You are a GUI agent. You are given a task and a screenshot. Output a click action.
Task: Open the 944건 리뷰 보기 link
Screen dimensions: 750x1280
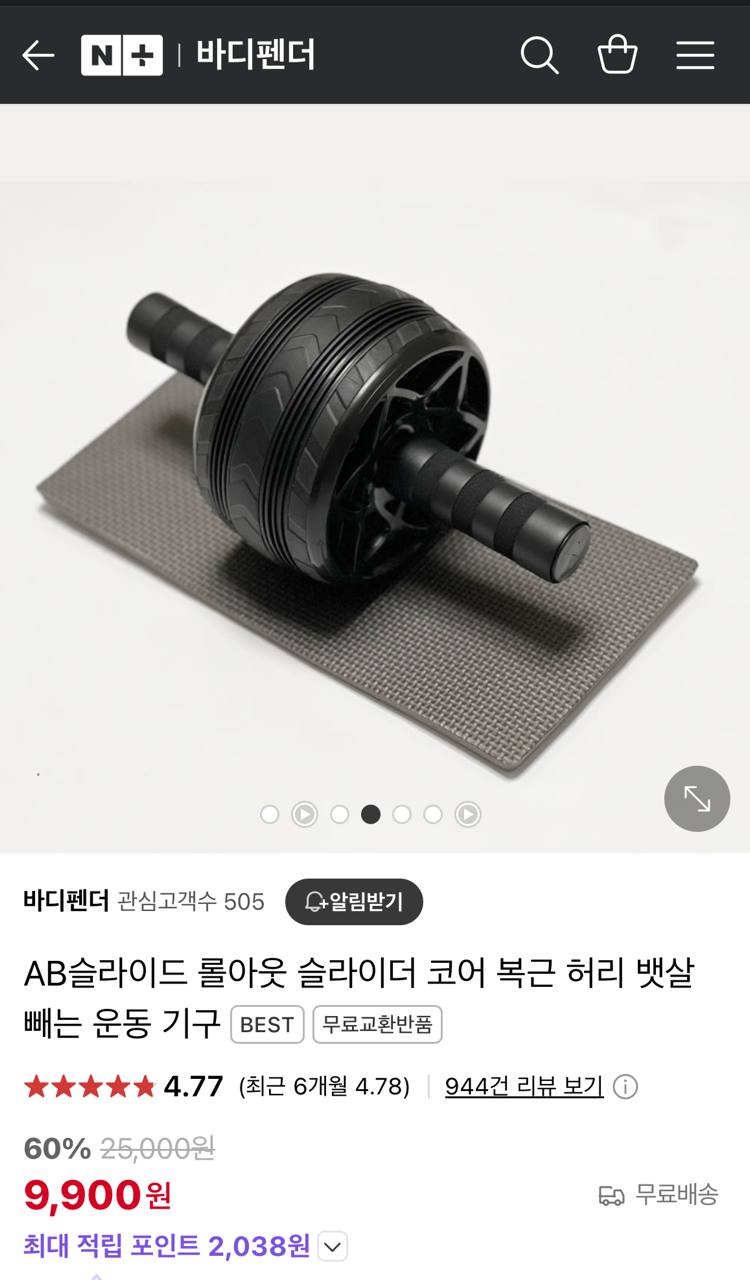tap(524, 1087)
